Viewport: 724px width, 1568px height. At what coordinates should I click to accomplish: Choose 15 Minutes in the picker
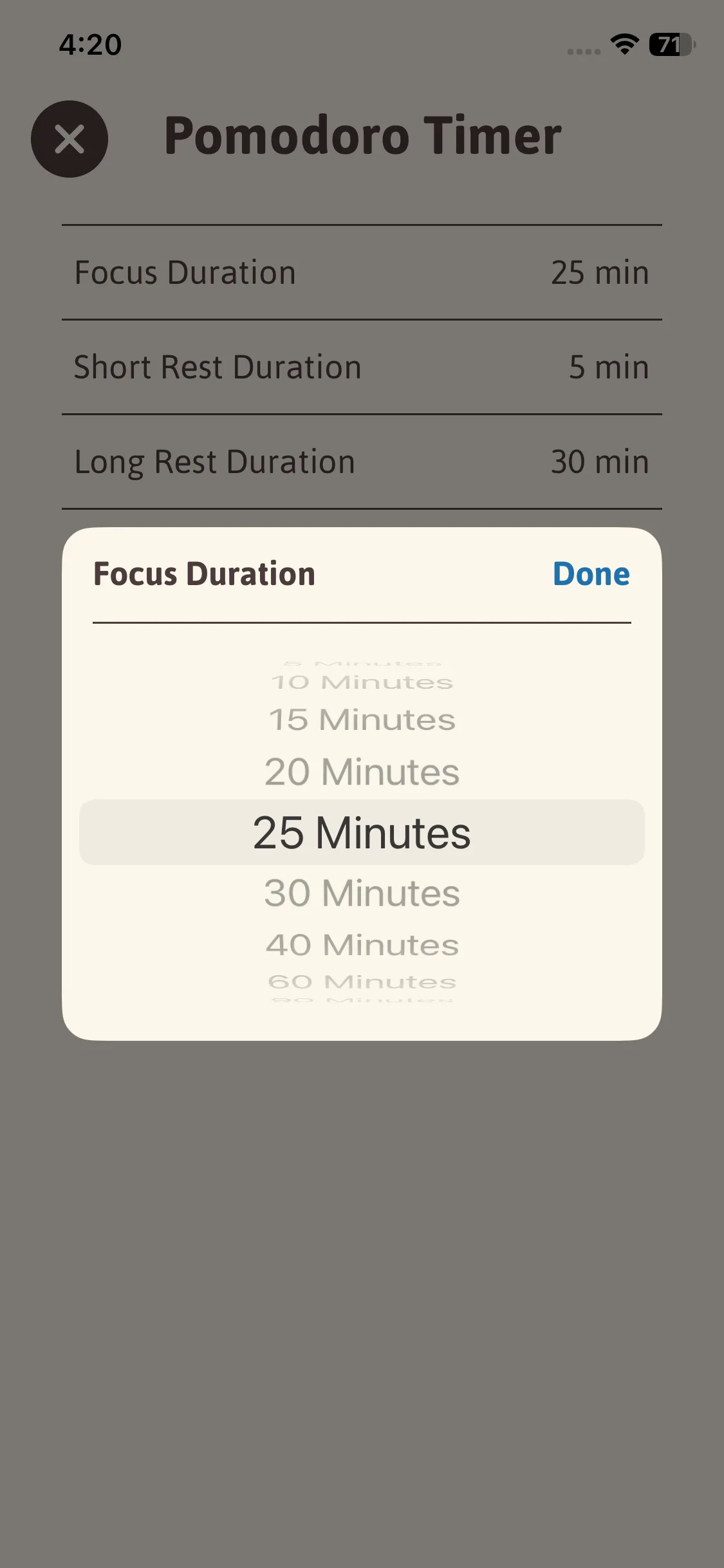click(362, 720)
